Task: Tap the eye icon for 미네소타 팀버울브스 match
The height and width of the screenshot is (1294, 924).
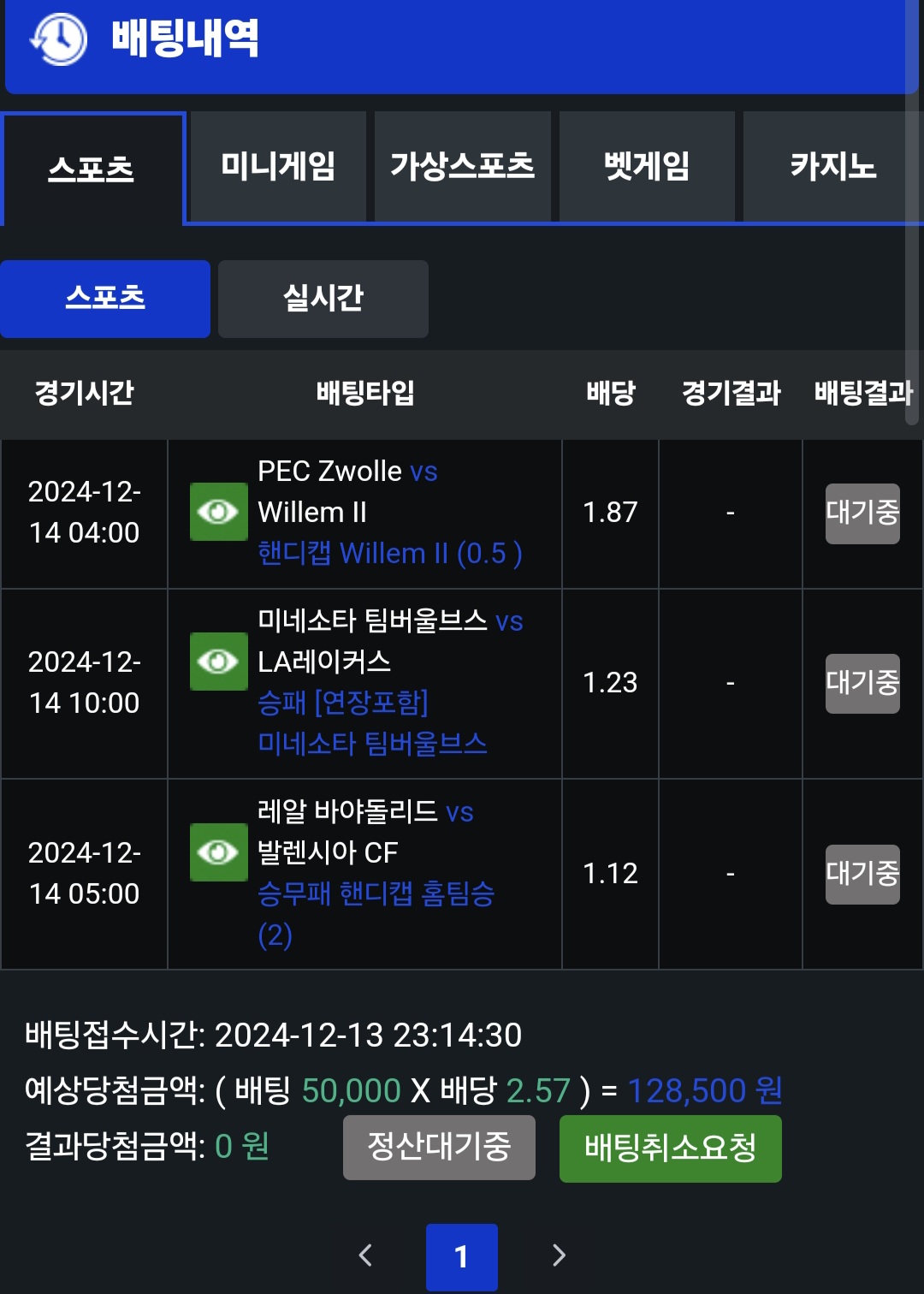Action: tap(218, 662)
